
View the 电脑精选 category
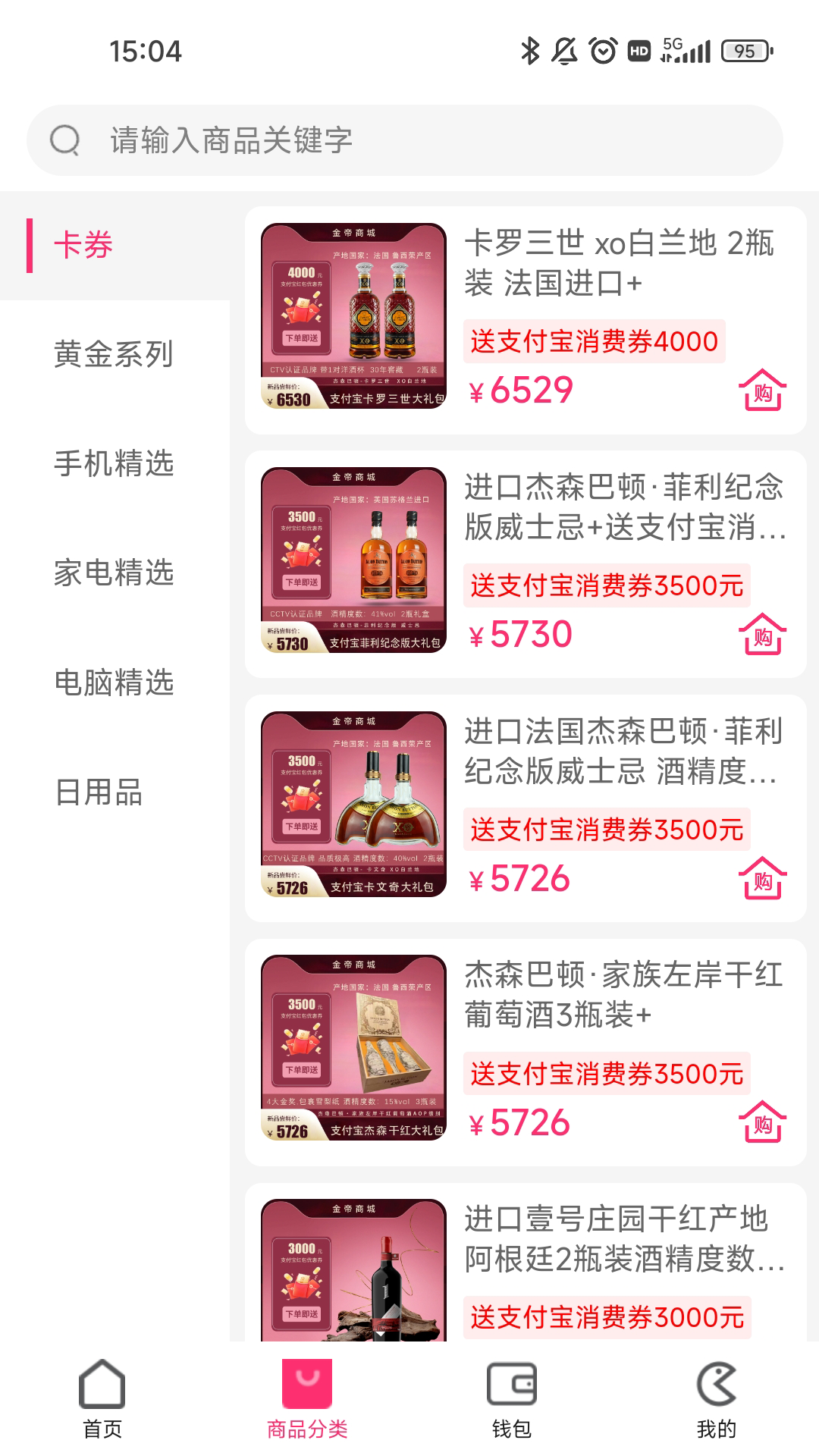coord(115,682)
